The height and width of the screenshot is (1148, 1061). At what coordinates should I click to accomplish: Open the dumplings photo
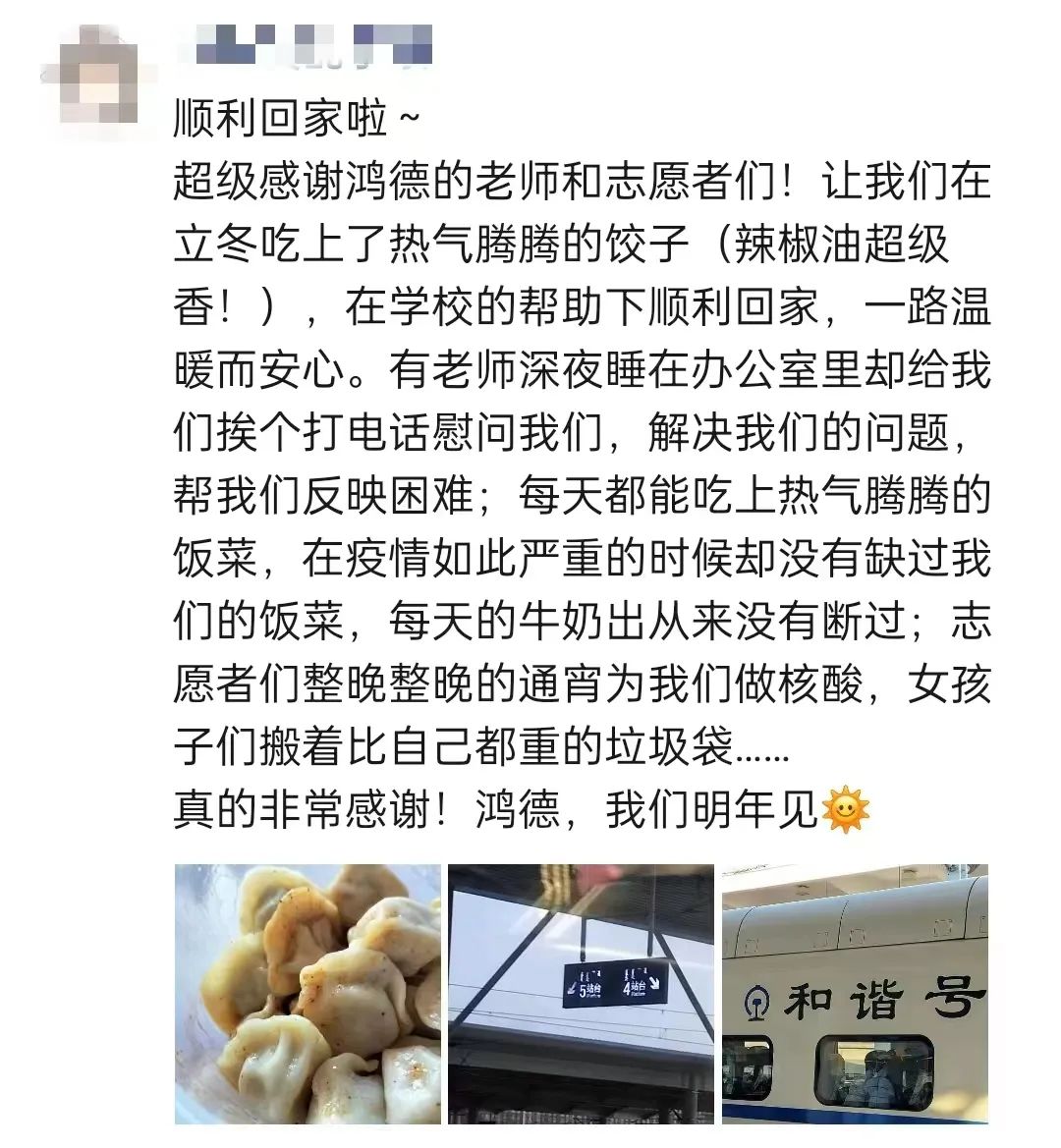coord(307,994)
